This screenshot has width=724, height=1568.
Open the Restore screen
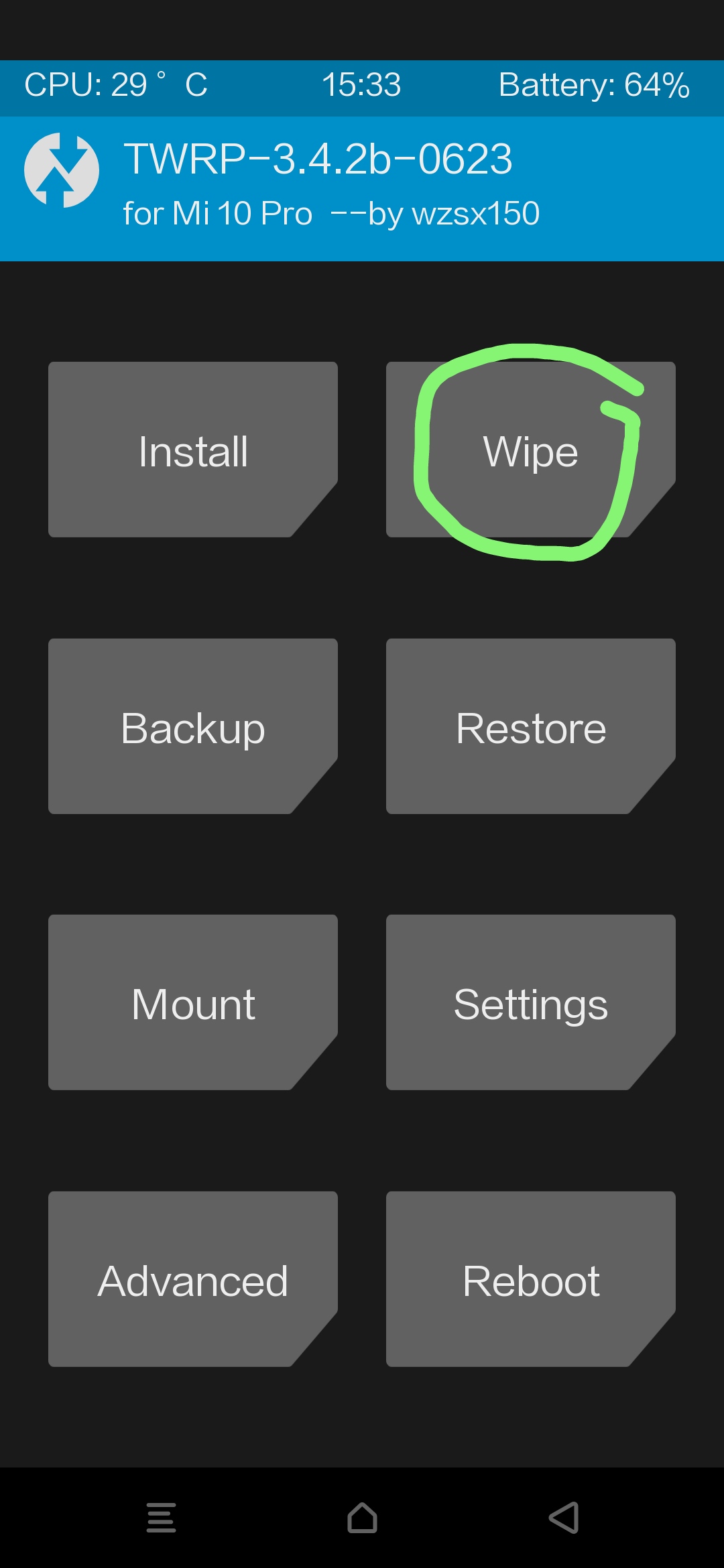pos(531,726)
